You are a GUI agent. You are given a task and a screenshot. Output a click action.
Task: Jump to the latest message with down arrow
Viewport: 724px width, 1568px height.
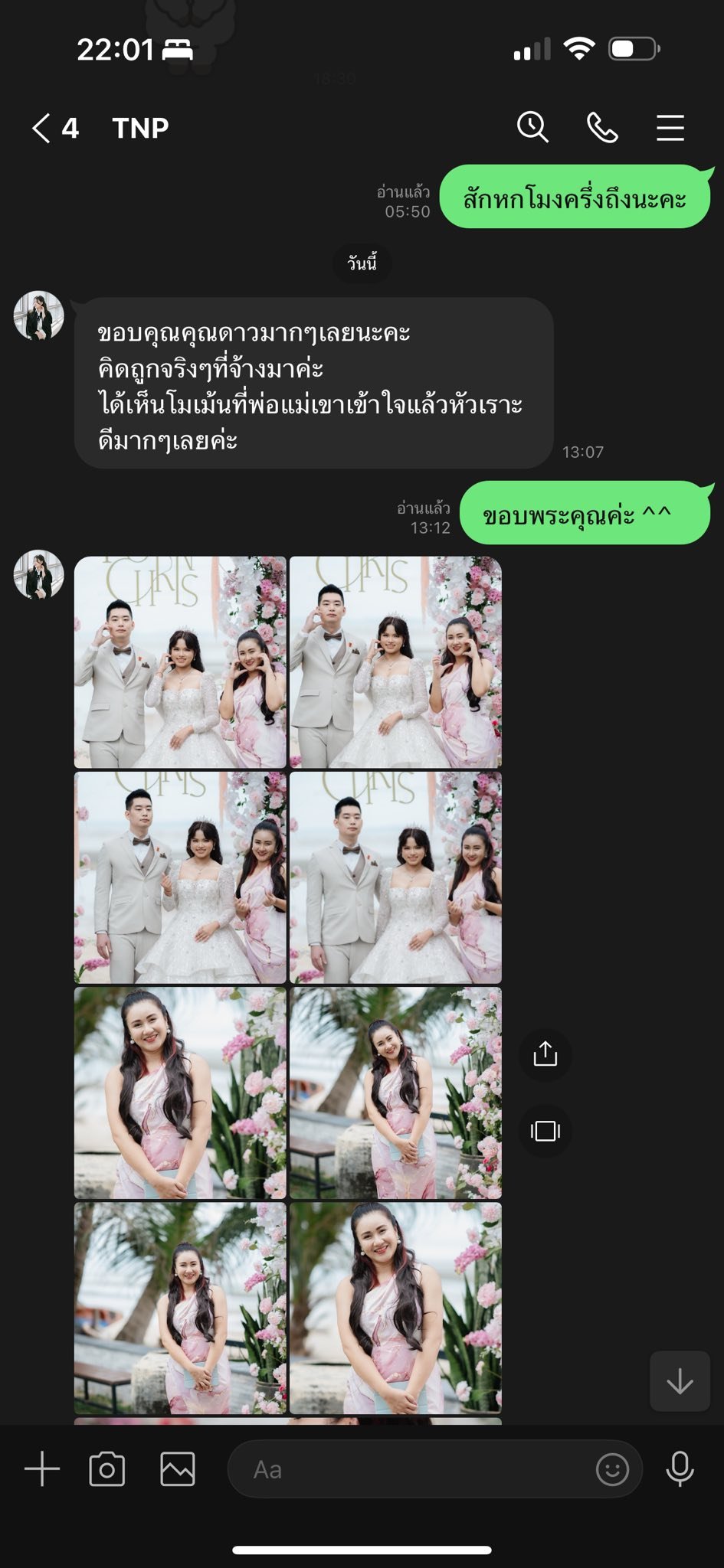tap(680, 1381)
